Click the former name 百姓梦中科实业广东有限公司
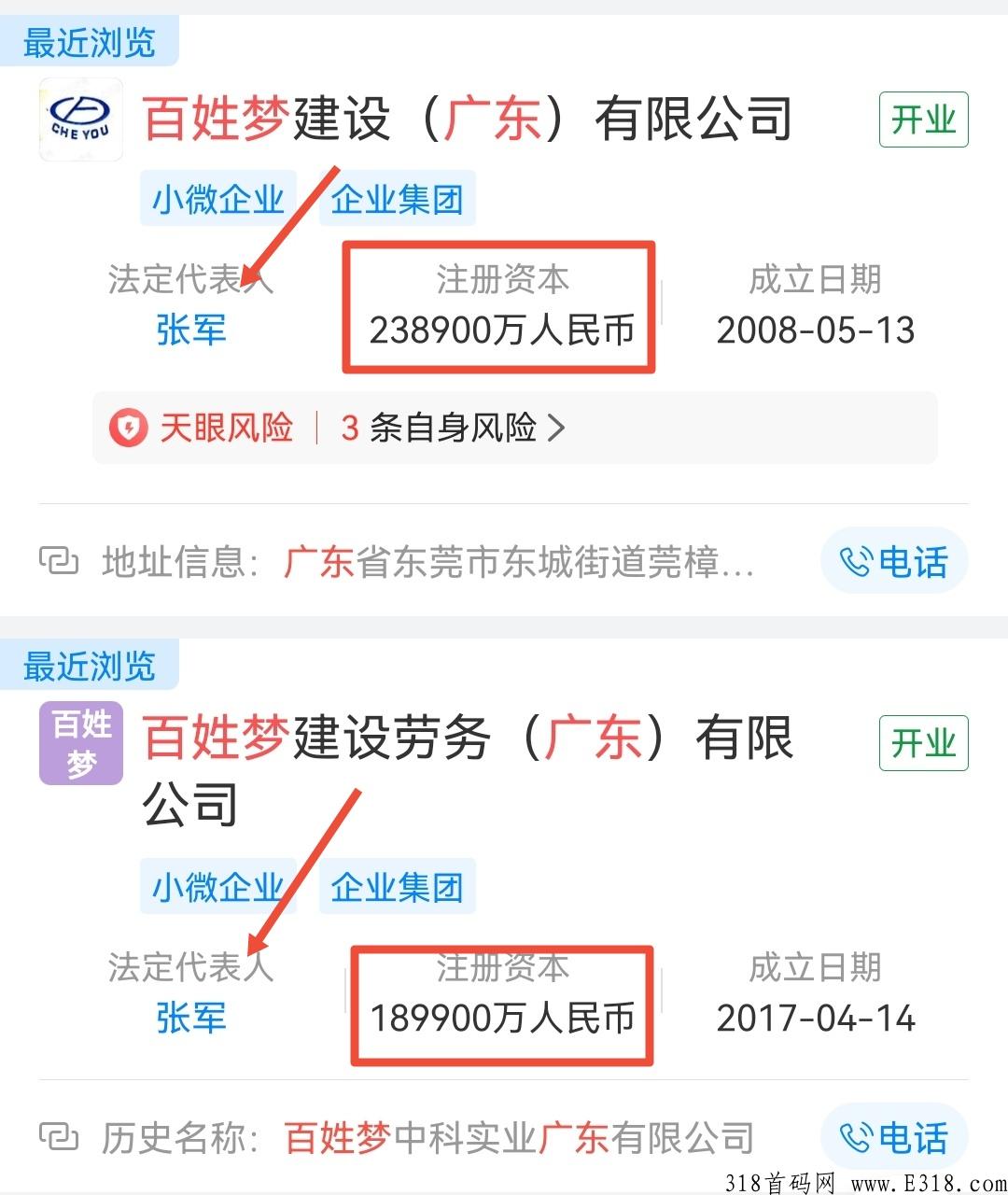 (x=519, y=1137)
